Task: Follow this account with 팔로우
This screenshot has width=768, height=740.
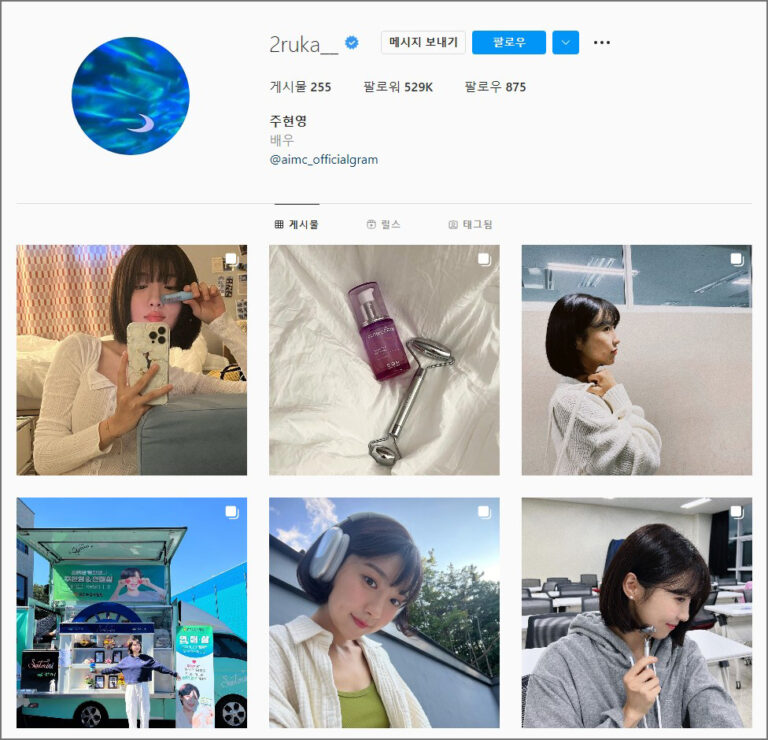Action: tap(508, 42)
